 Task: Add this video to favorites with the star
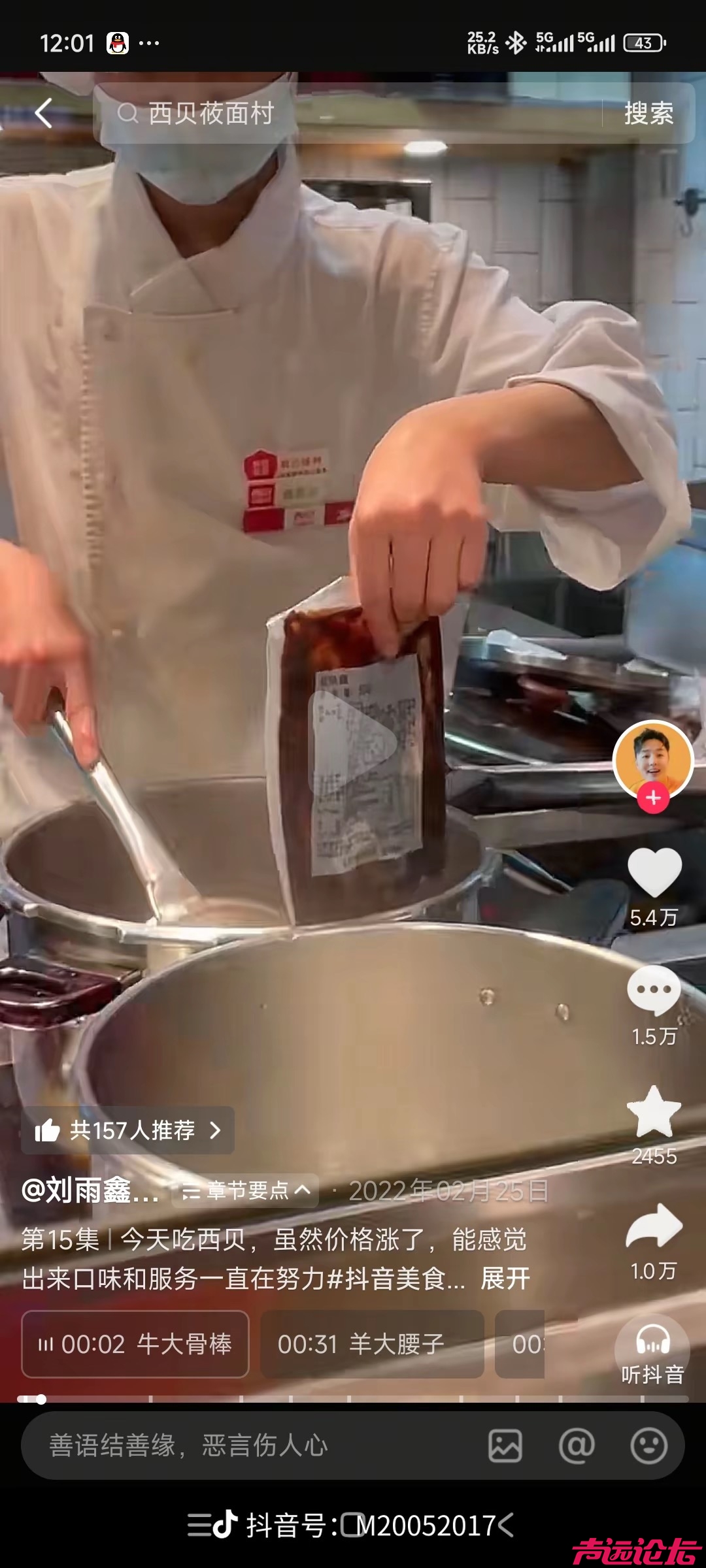tap(654, 1112)
